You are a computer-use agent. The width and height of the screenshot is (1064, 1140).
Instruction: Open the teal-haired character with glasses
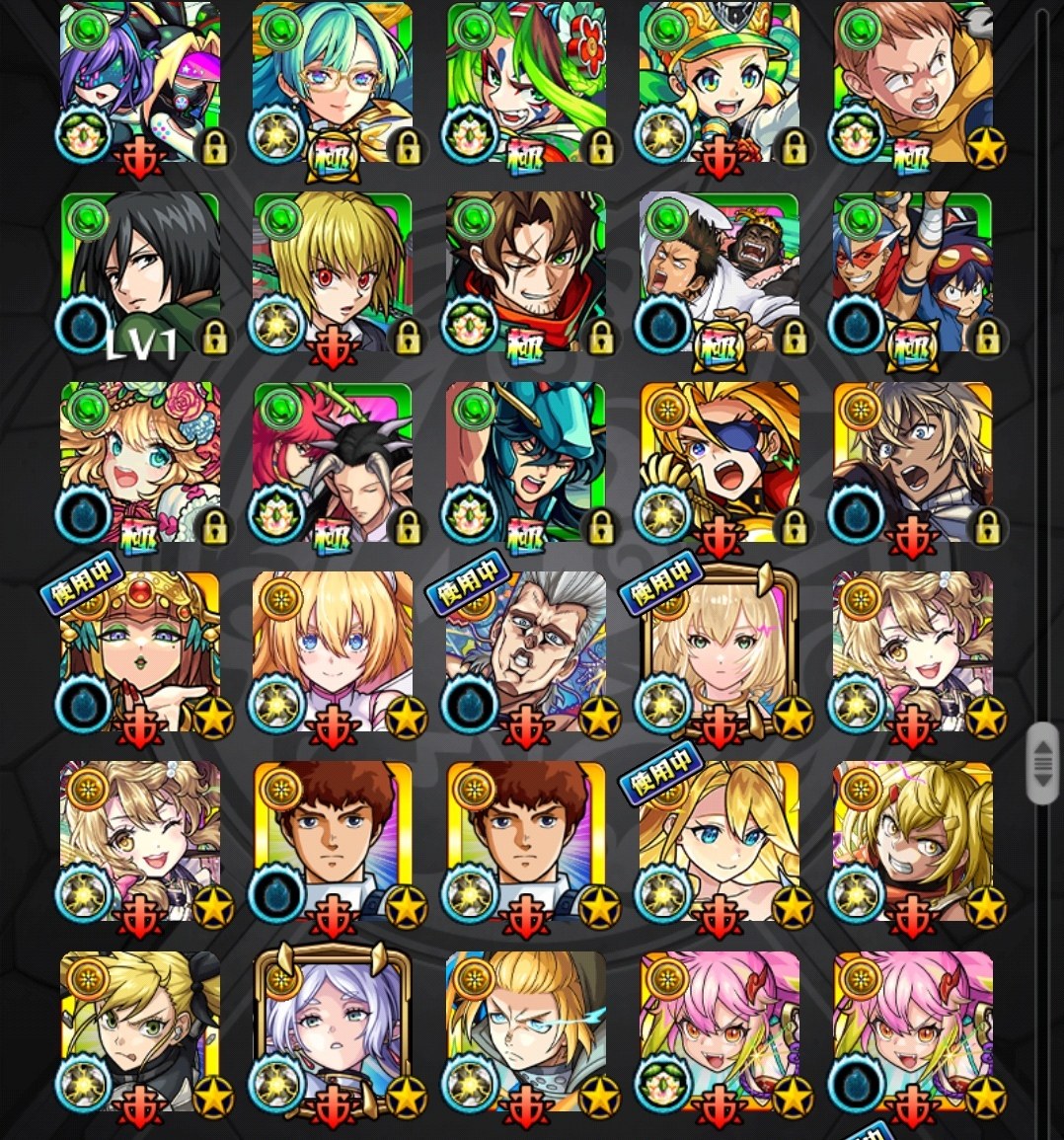(332, 82)
